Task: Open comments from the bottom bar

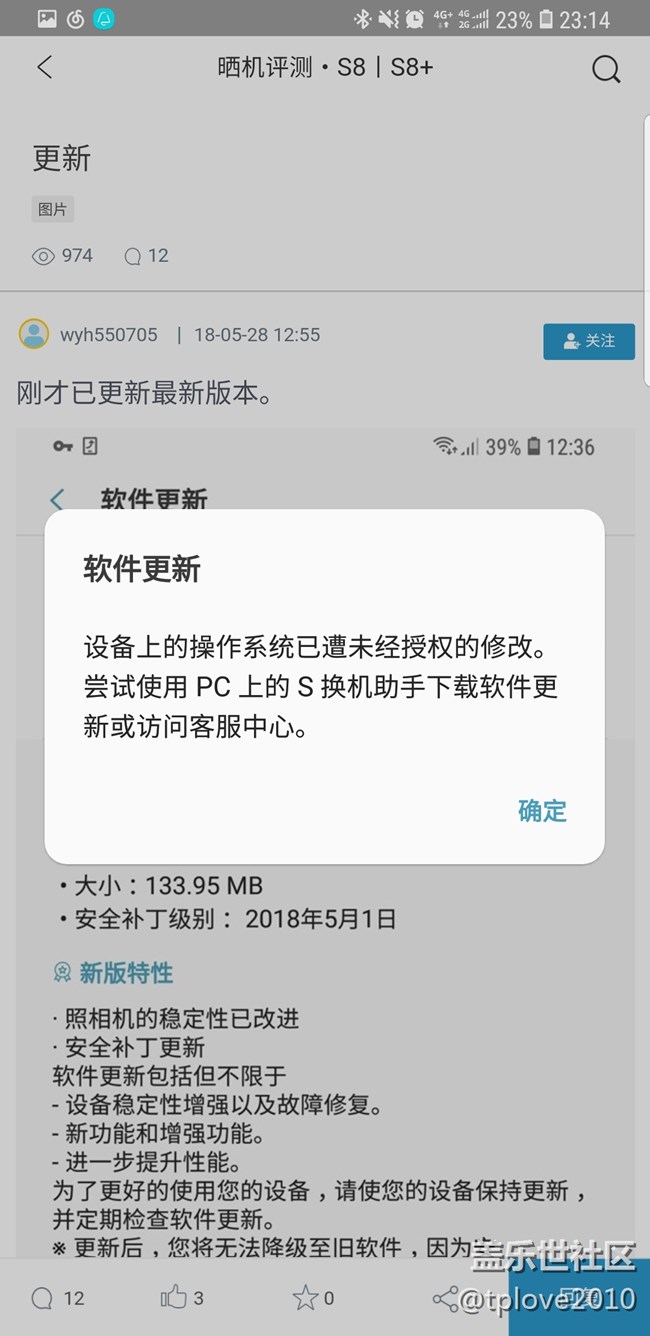Action: point(56,1298)
